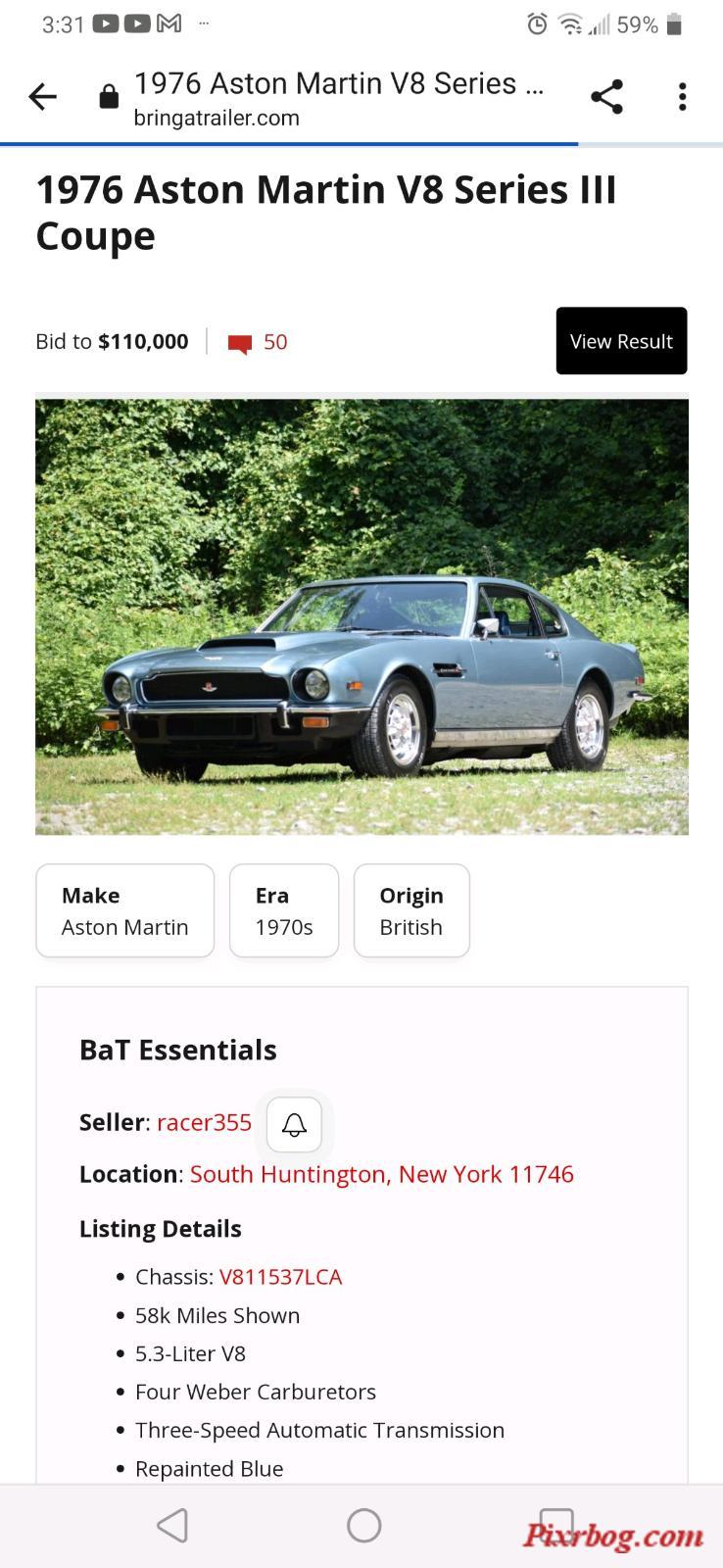The height and width of the screenshot is (1568, 723).
Task: Share this page via share icon
Action: coord(606,97)
